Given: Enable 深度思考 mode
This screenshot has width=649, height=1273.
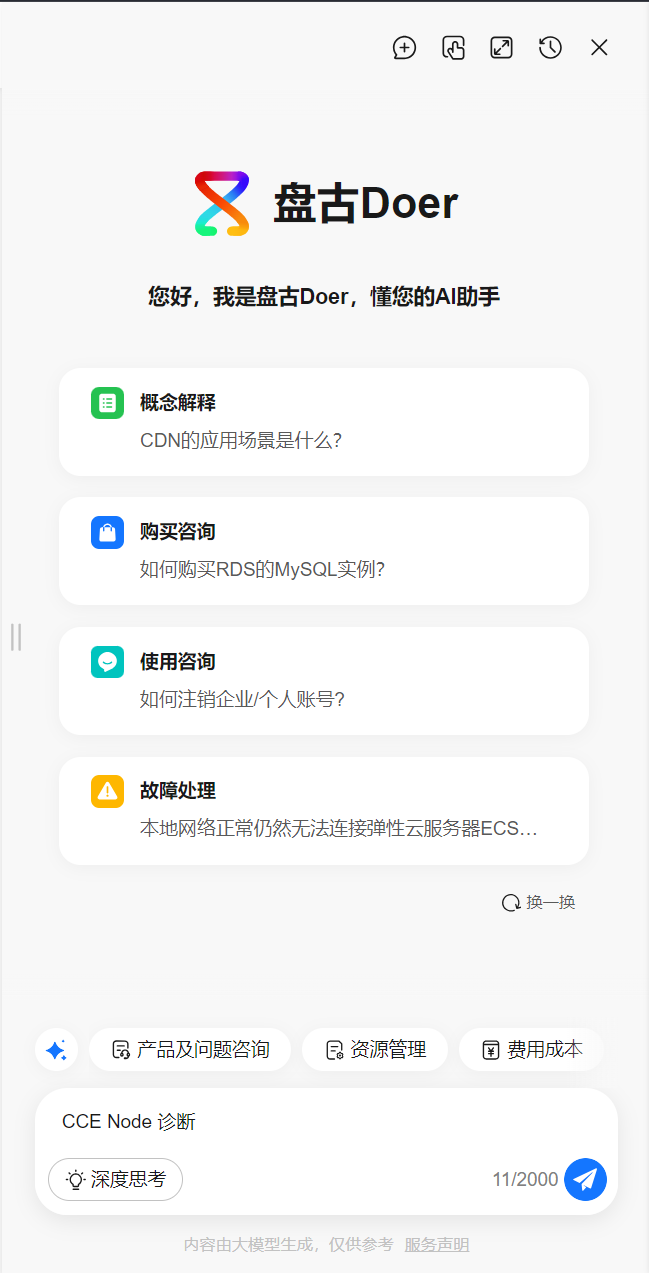Looking at the screenshot, I should click(x=115, y=1179).
